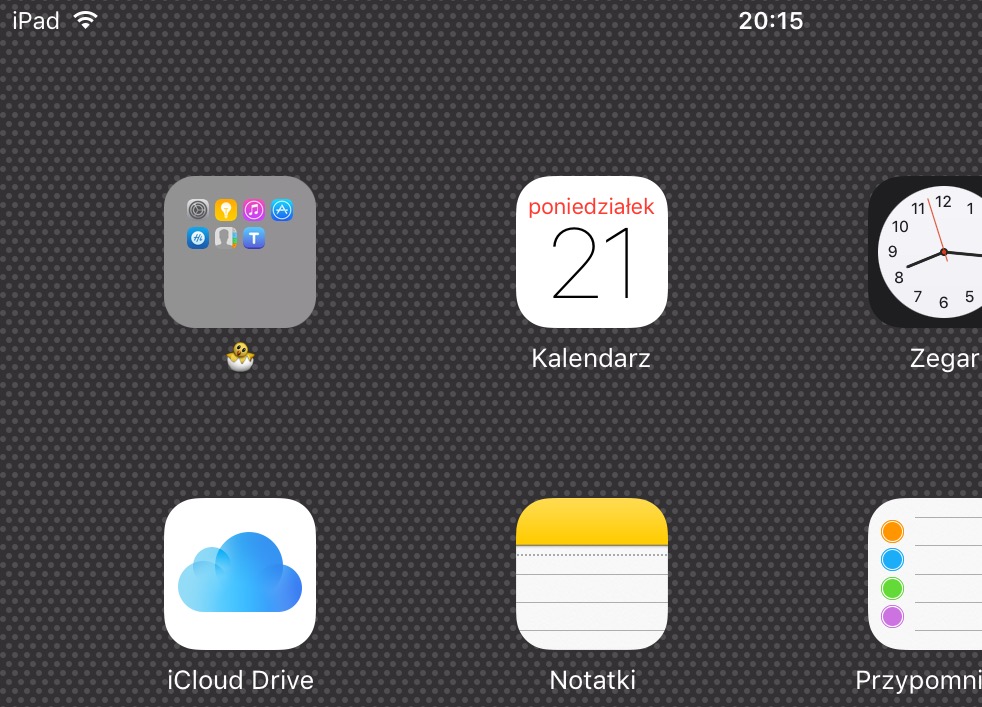Open the Kalendarz app
Image resolution: width=982 pixels, height=707 pixels.
(591, 252)
